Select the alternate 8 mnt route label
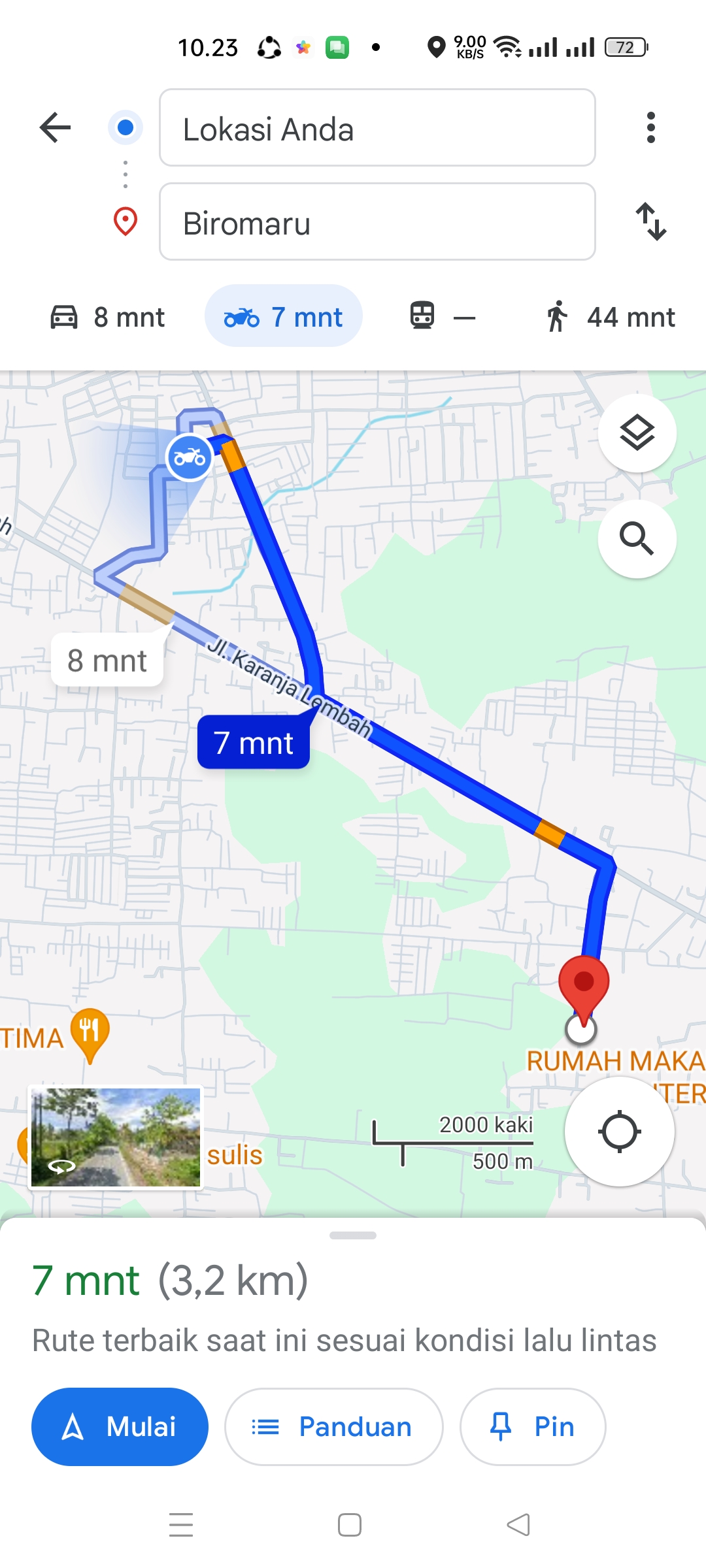This screenshot has height=1568, width=706. click(x=107, y=660)
